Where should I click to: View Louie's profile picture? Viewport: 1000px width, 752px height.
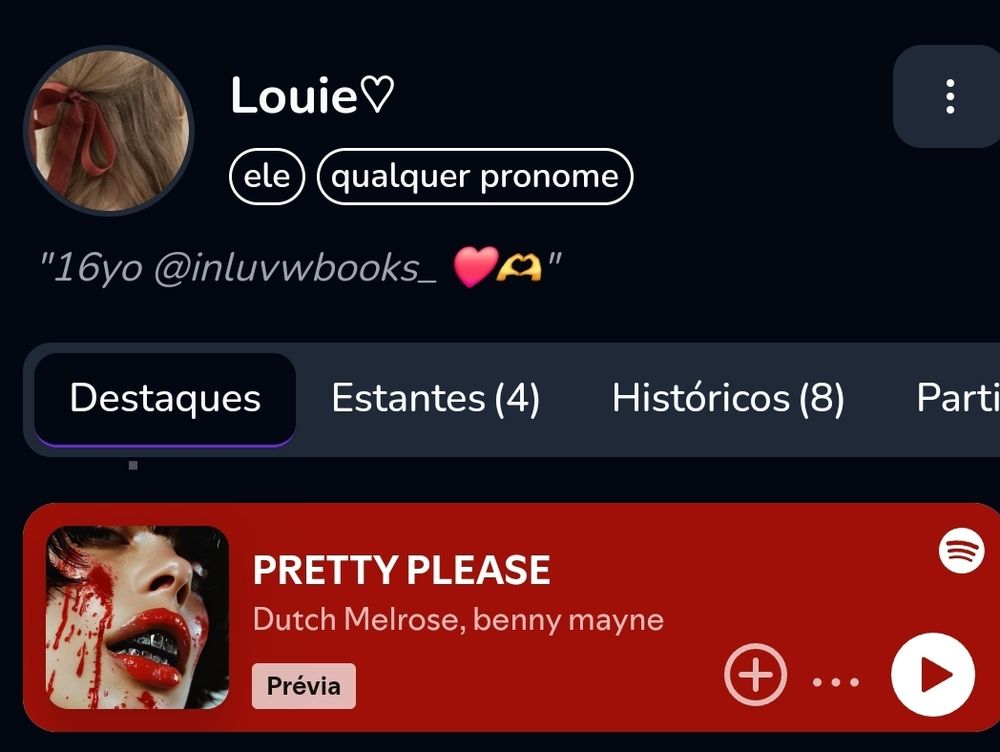108,130
